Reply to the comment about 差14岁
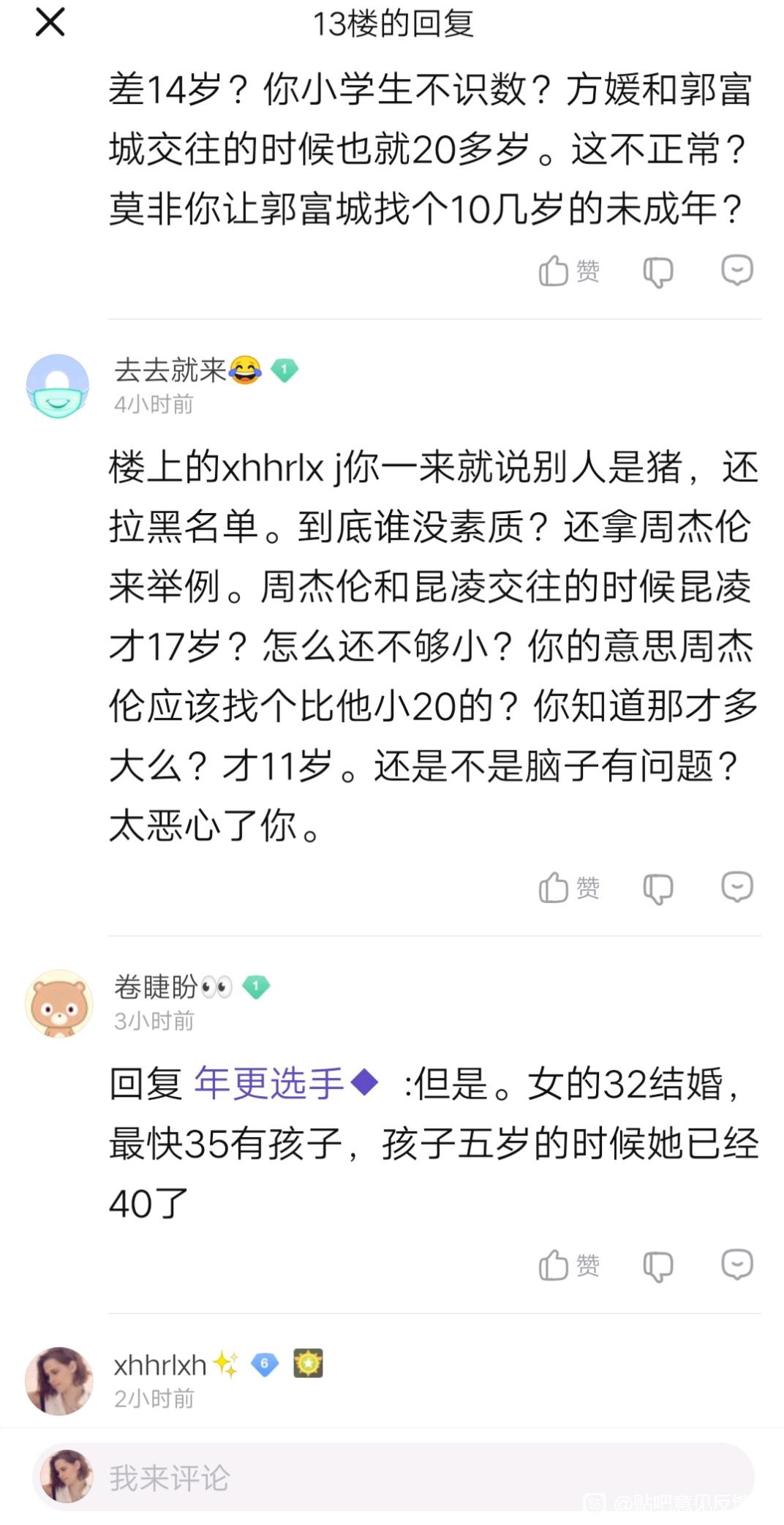Image resolution: width=784 pixels, height=1525 pixels. pyautogui.click(x=736, y=270)
